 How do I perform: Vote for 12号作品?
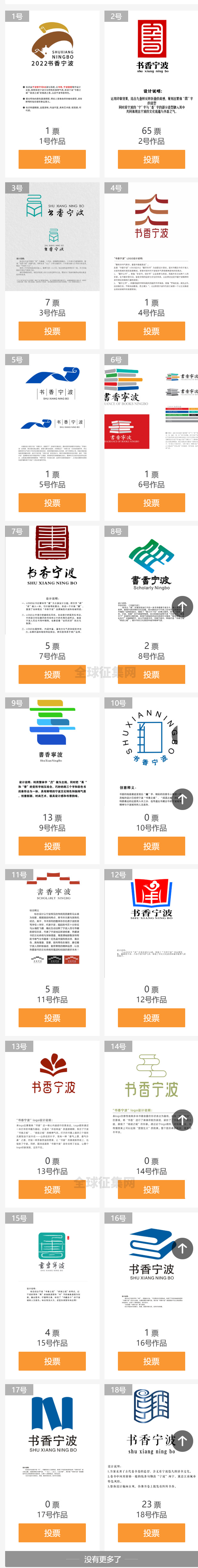151,1018
